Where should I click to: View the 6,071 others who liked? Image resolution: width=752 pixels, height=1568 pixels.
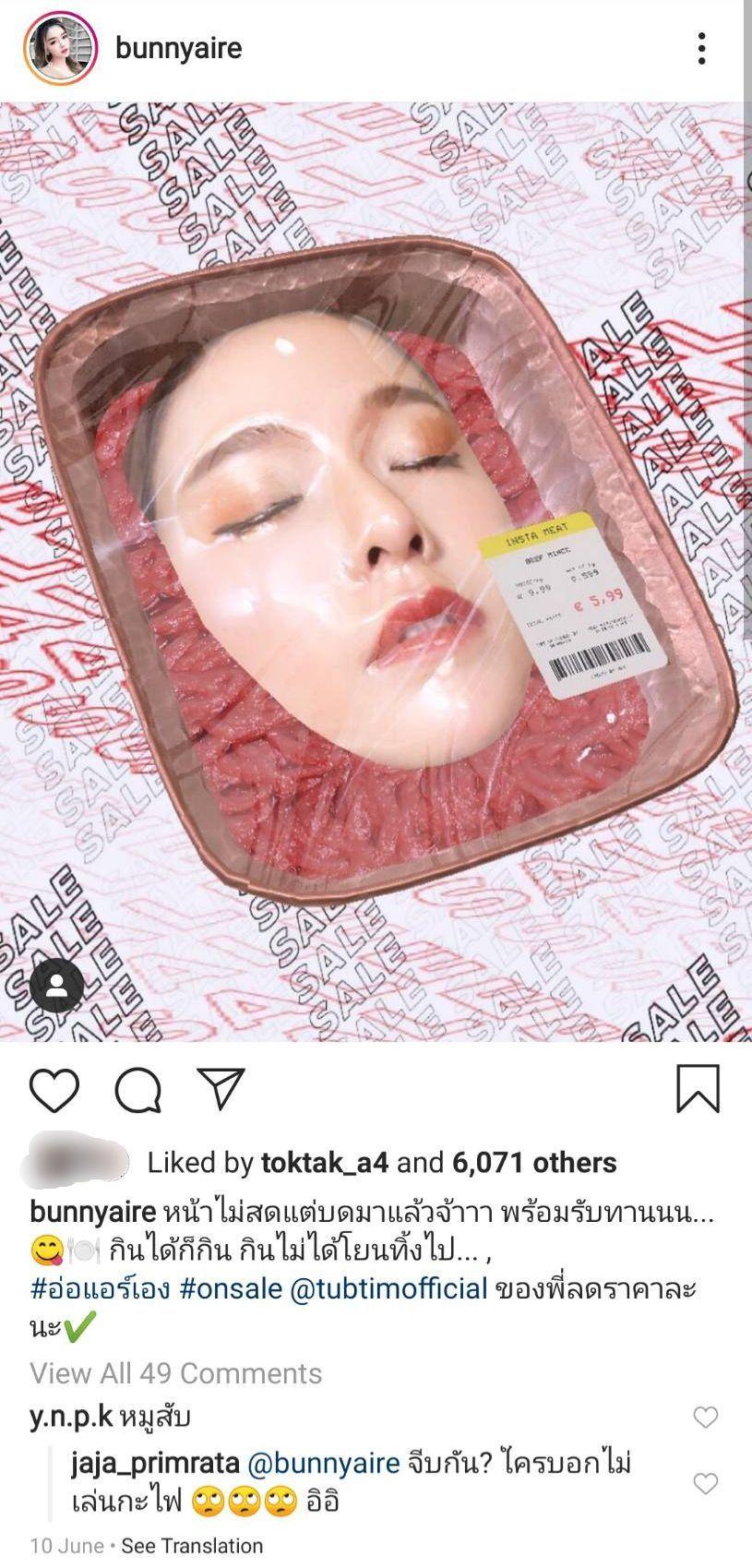534,1163
